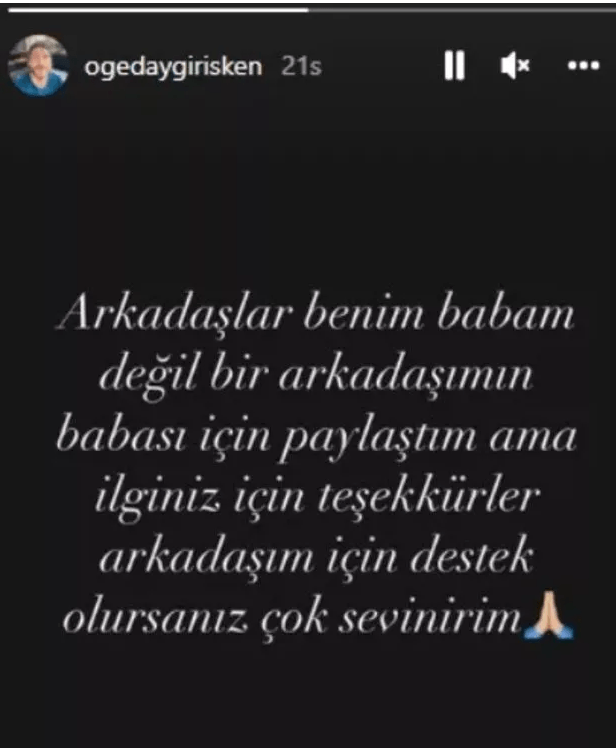
Task: Open the three-dot options menu
Action: click(x=582, y=66)
